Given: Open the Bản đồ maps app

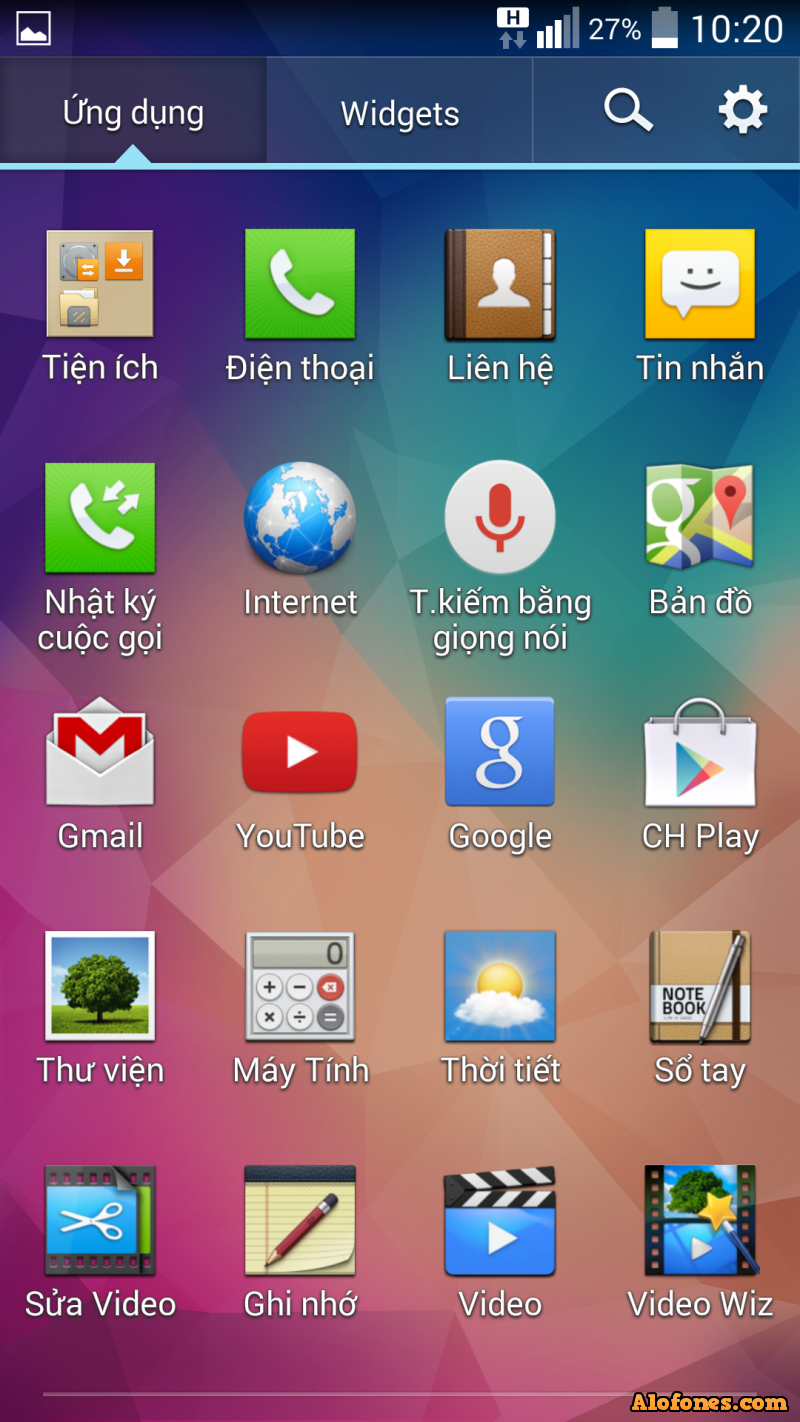Looking at the screenshot, I should pos(700,518).
